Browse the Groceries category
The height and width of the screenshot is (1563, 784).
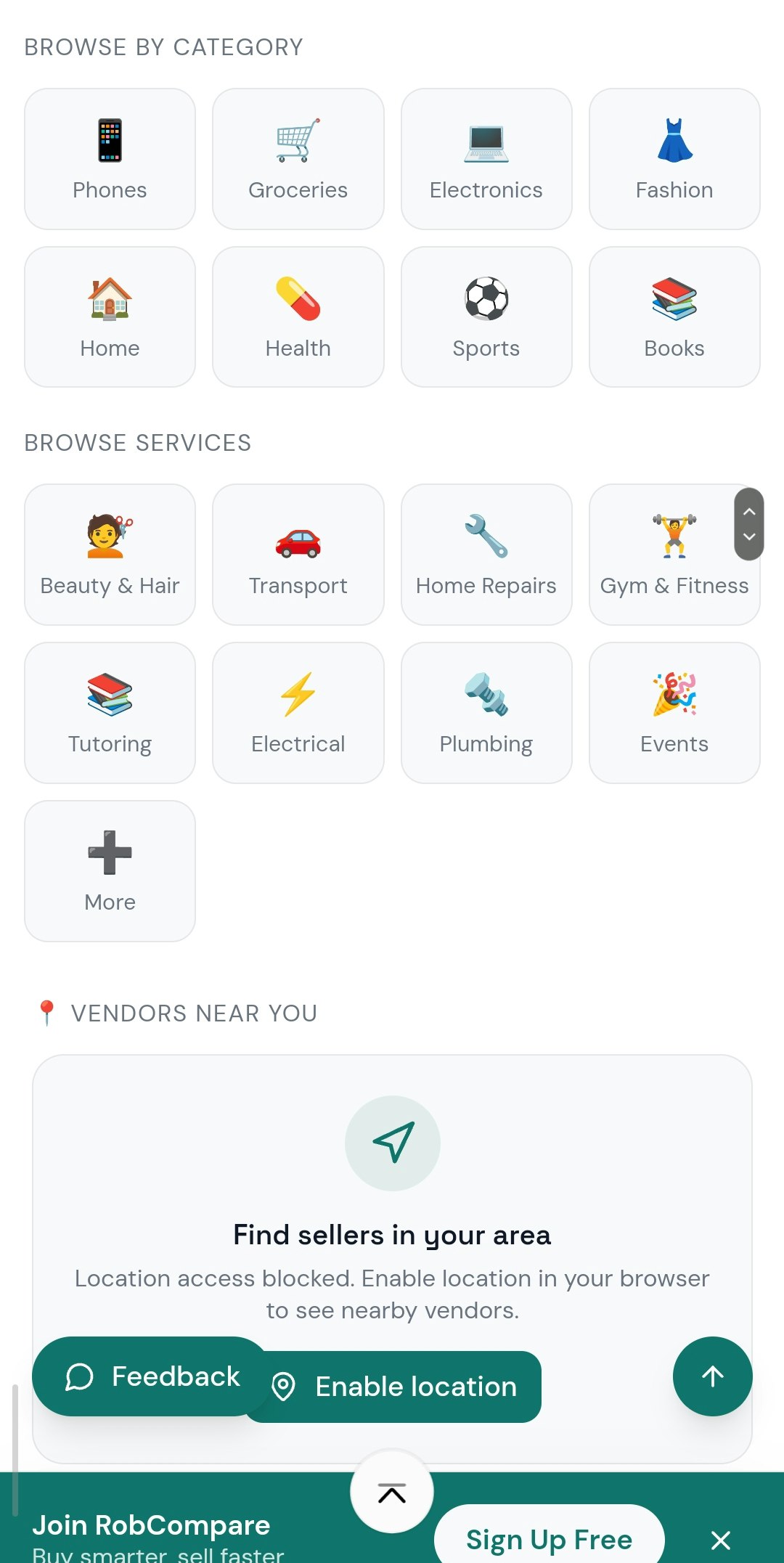[x=298, y=159]
